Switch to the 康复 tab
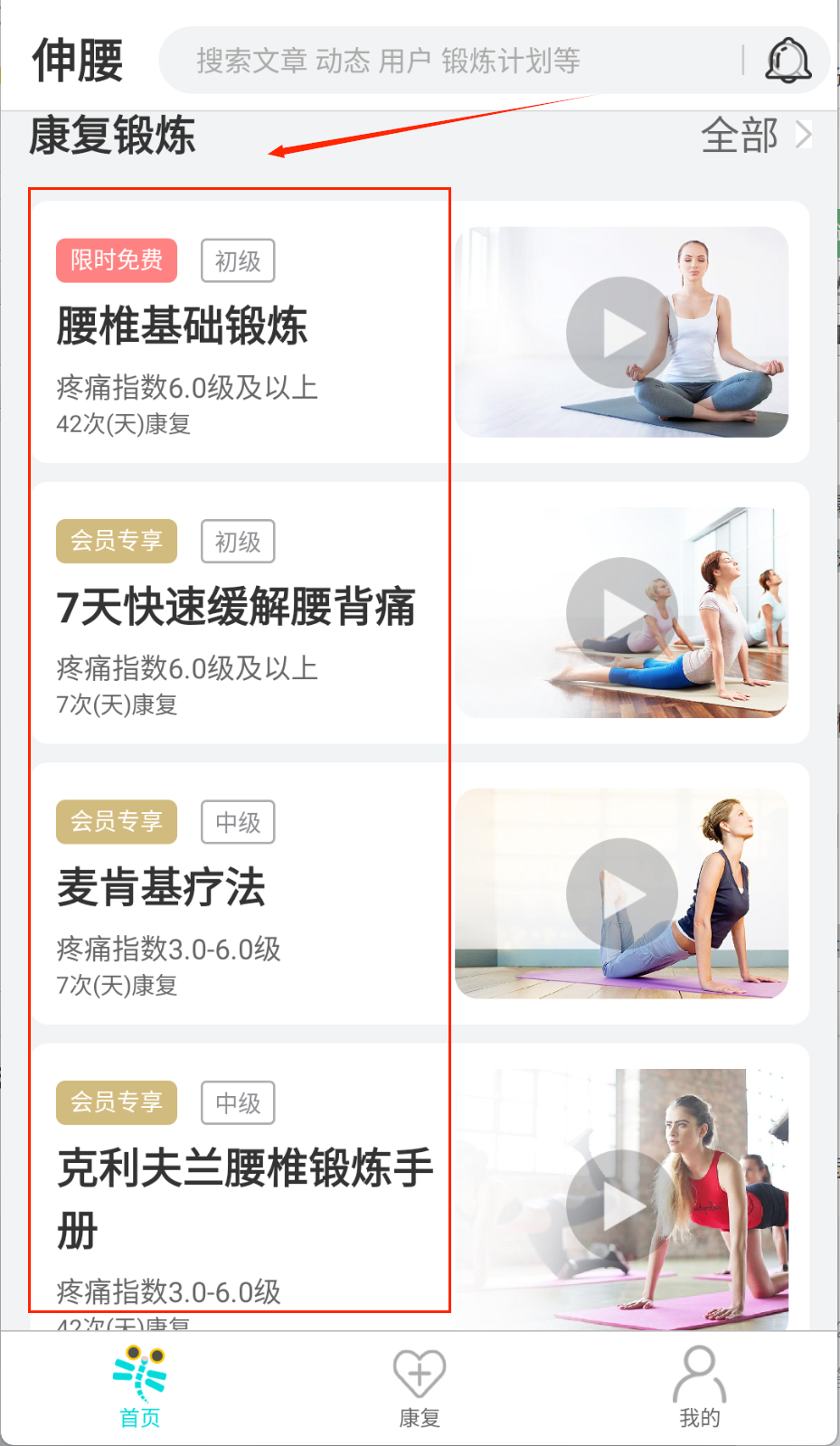This screenshot has height=1446, width=840. [x=420, y=1388]
